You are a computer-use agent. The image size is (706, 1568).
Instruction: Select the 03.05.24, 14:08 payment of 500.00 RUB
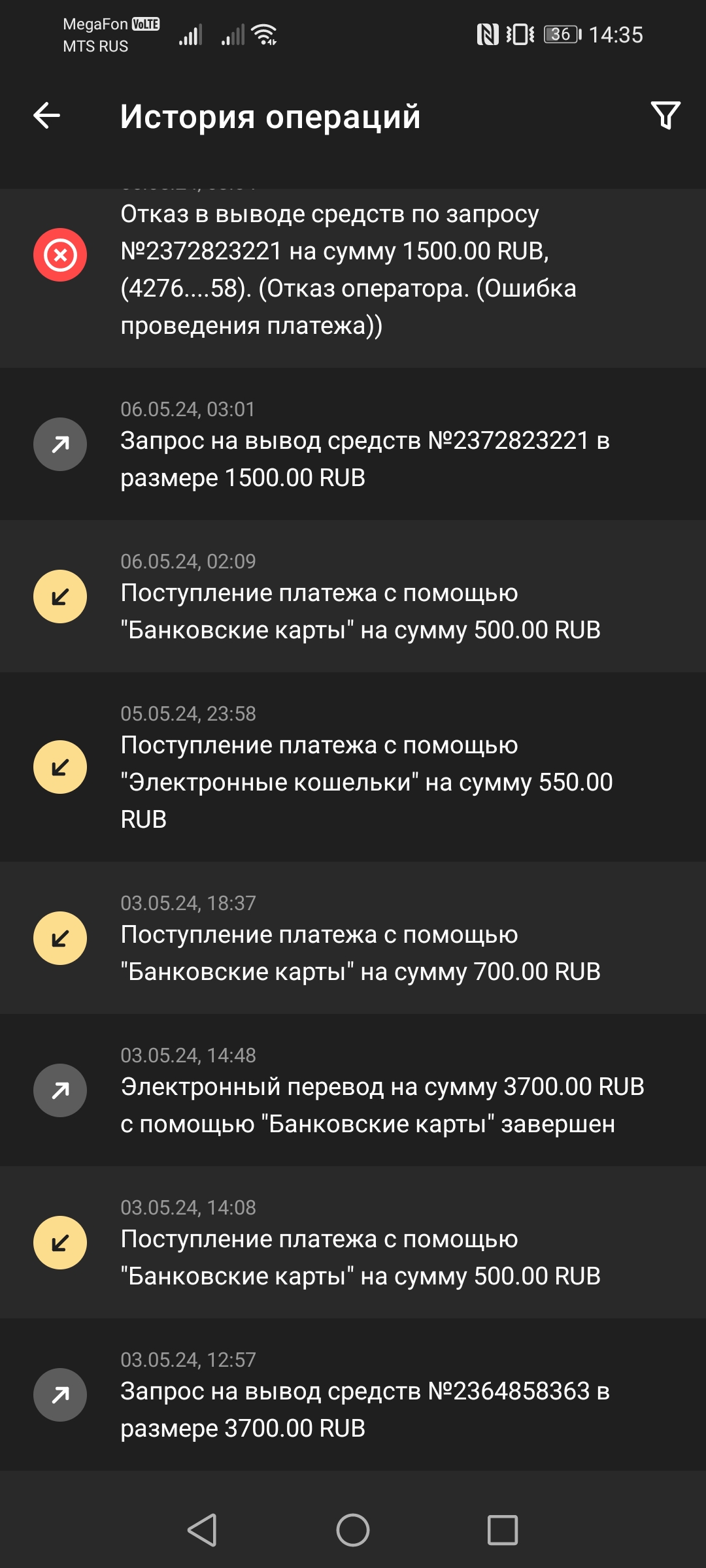(x=353, y=1243)
